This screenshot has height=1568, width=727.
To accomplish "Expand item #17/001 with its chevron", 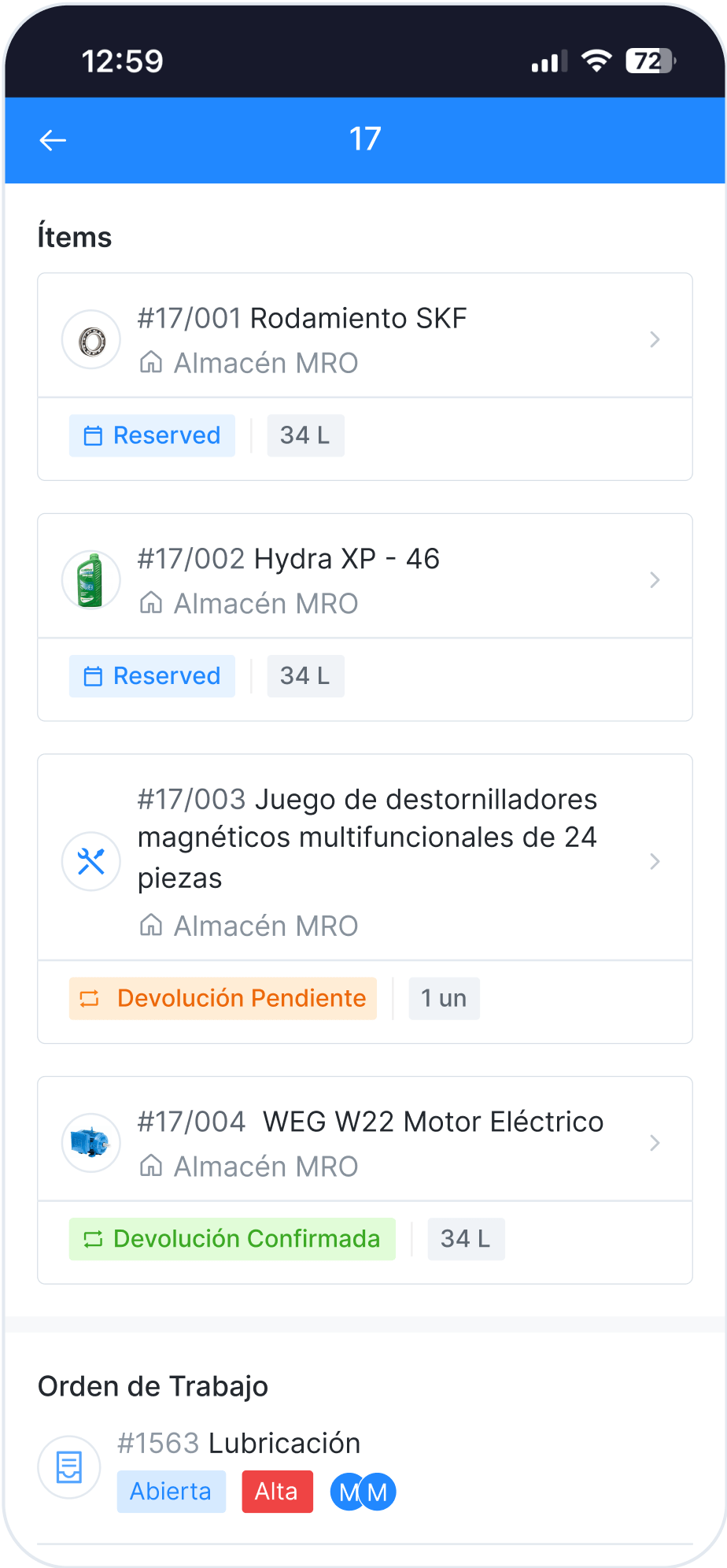I will 655,338.
